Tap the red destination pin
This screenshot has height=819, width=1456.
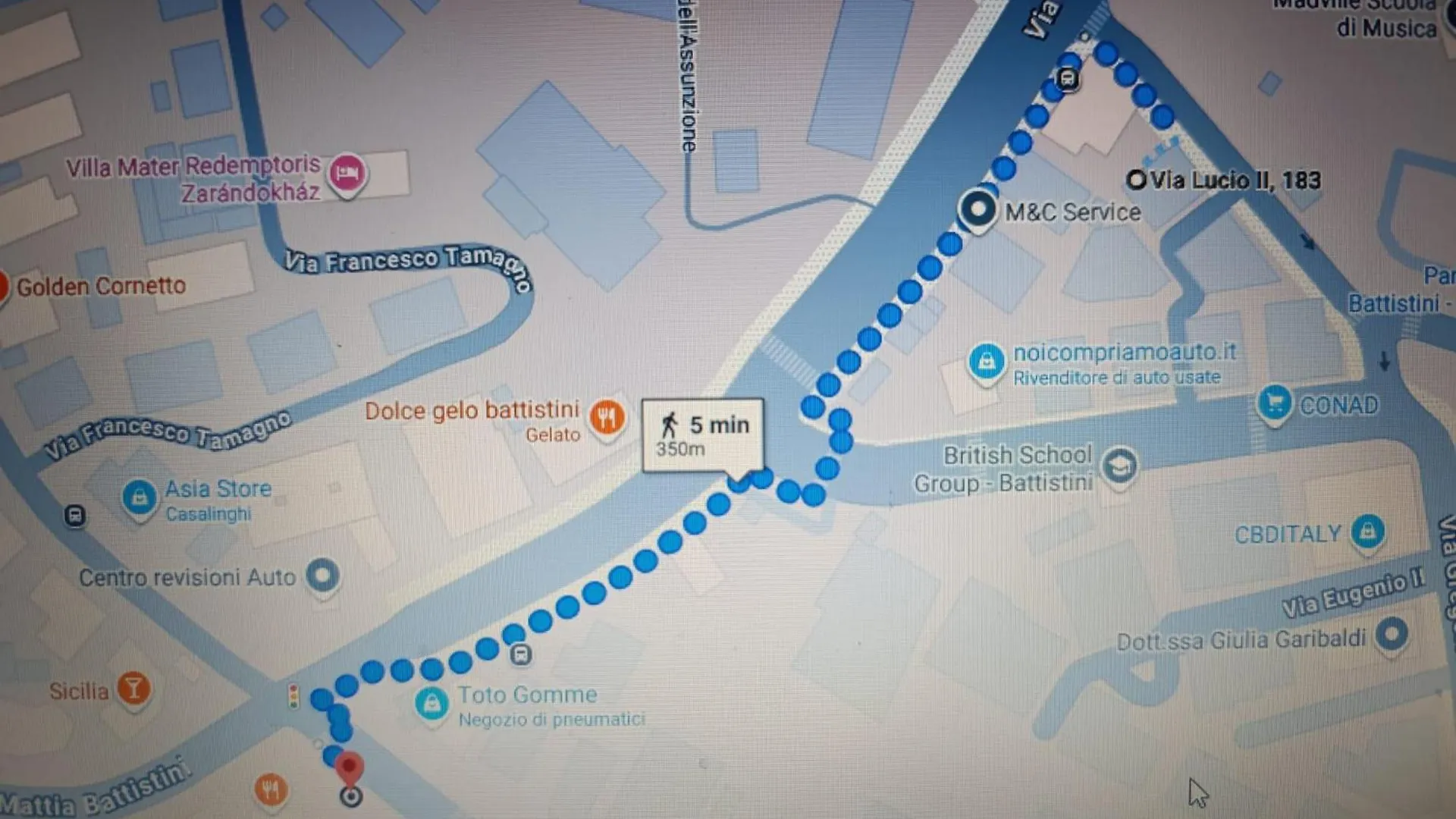point(349,767)
